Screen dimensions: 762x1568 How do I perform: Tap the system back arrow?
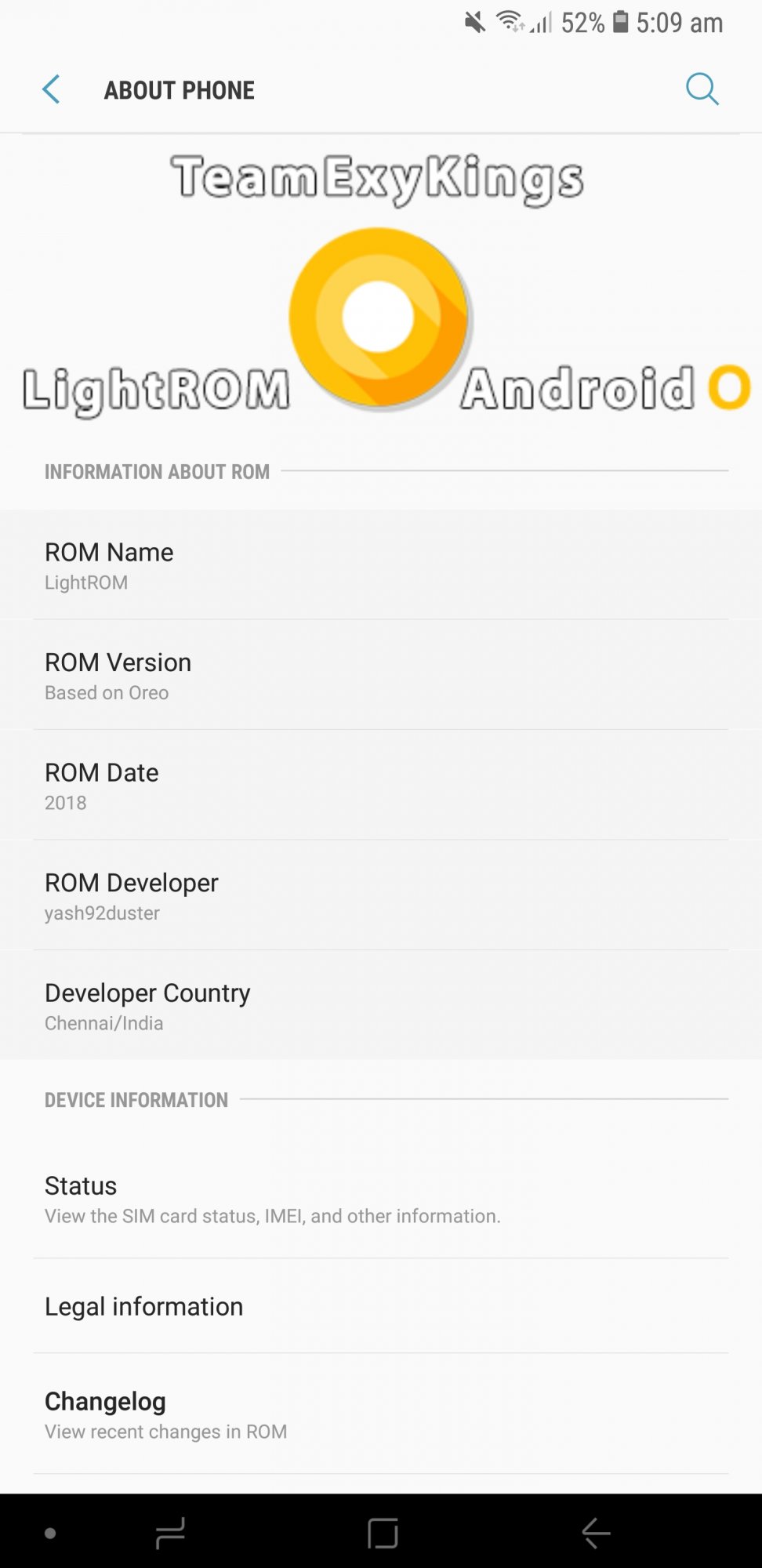point(596,1533)
